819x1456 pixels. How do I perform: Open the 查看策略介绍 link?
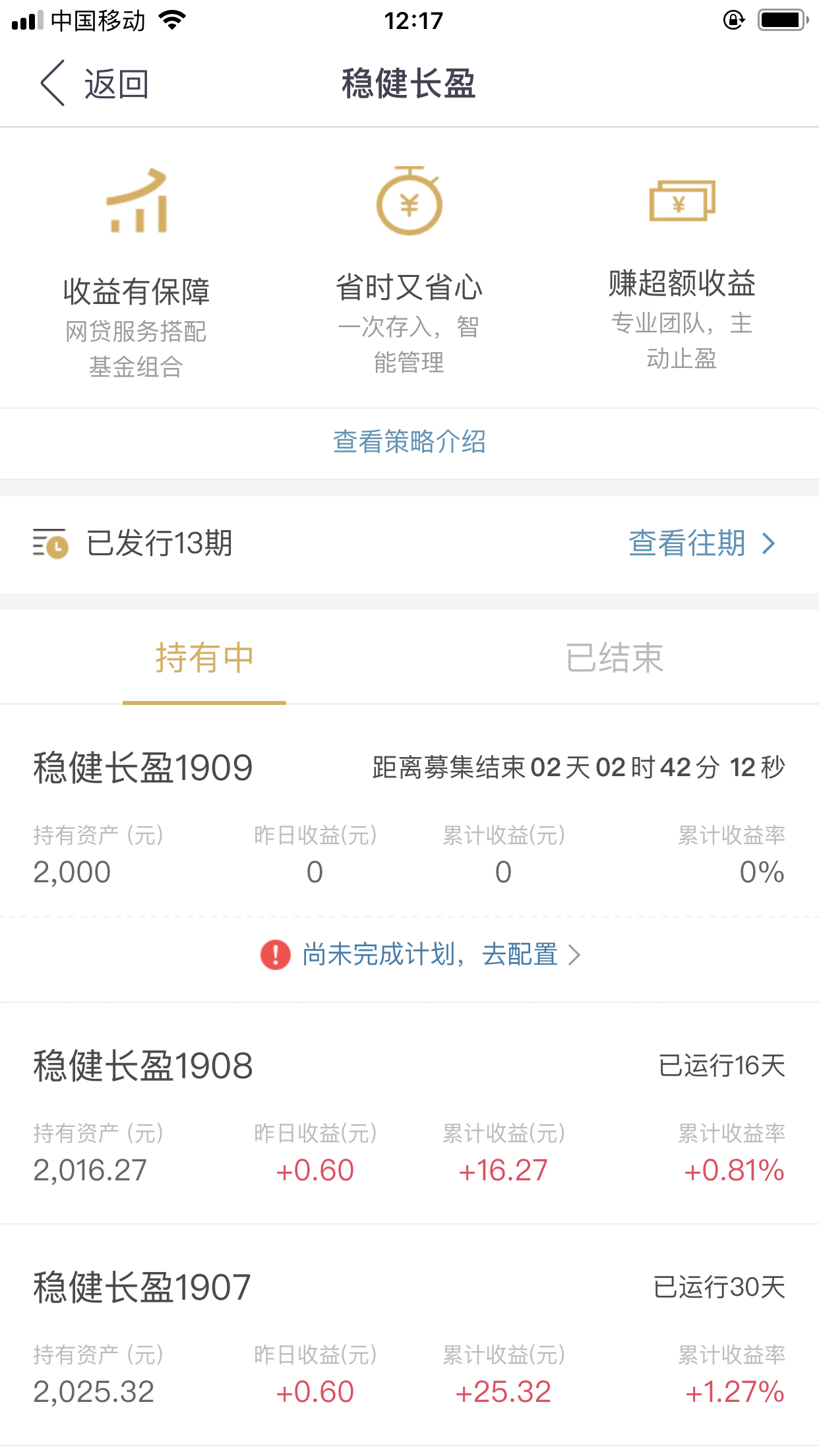tap(409, 442)
